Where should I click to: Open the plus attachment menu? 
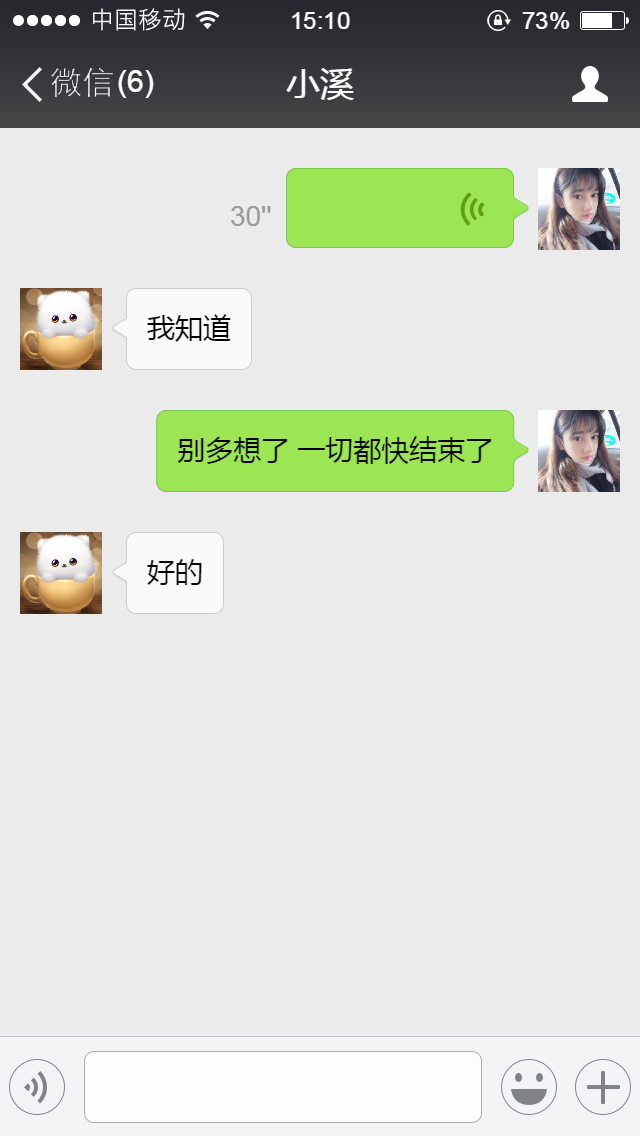(x=602, y=1087)
